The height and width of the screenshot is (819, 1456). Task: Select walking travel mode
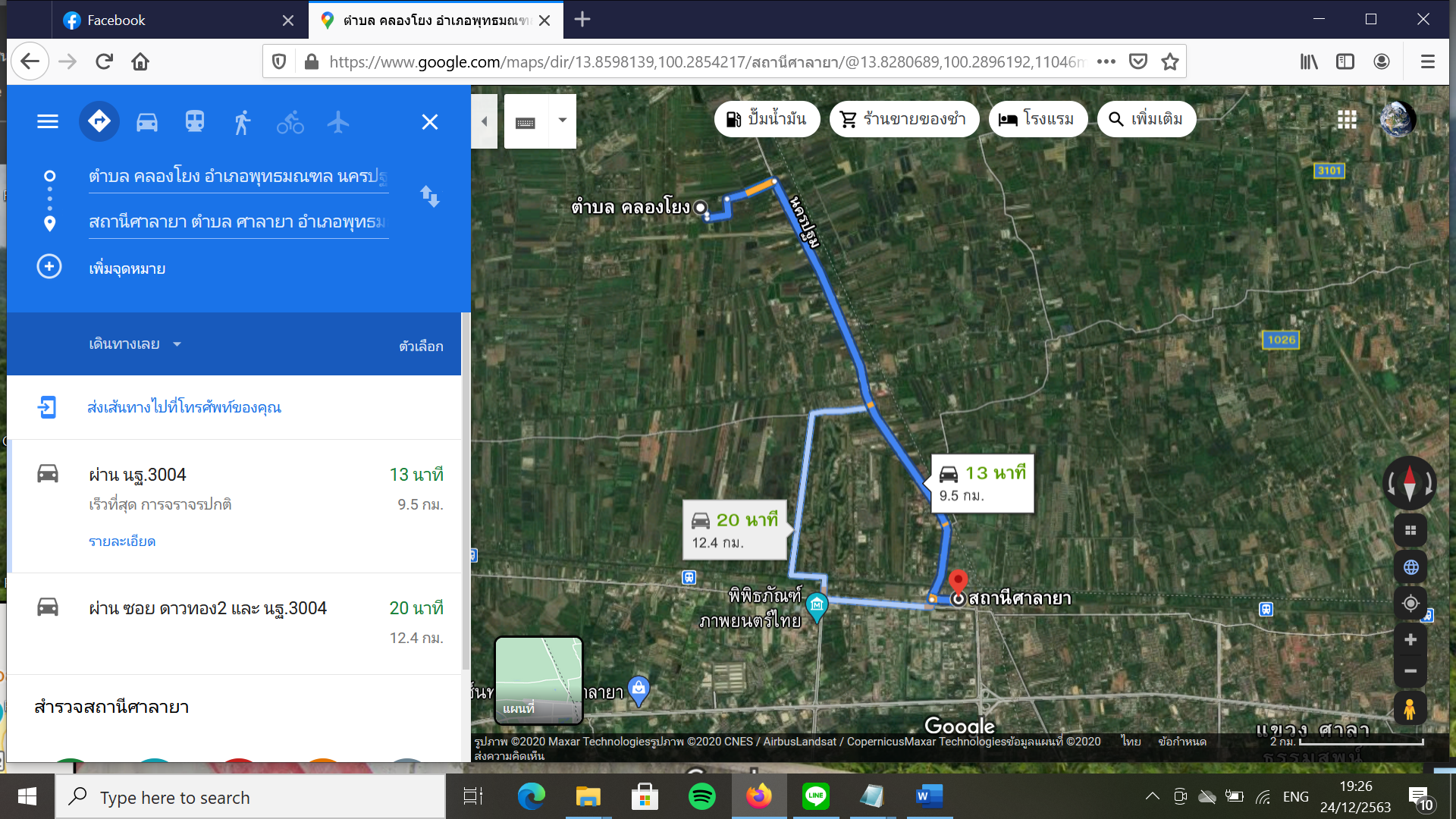tap(242, 121)
